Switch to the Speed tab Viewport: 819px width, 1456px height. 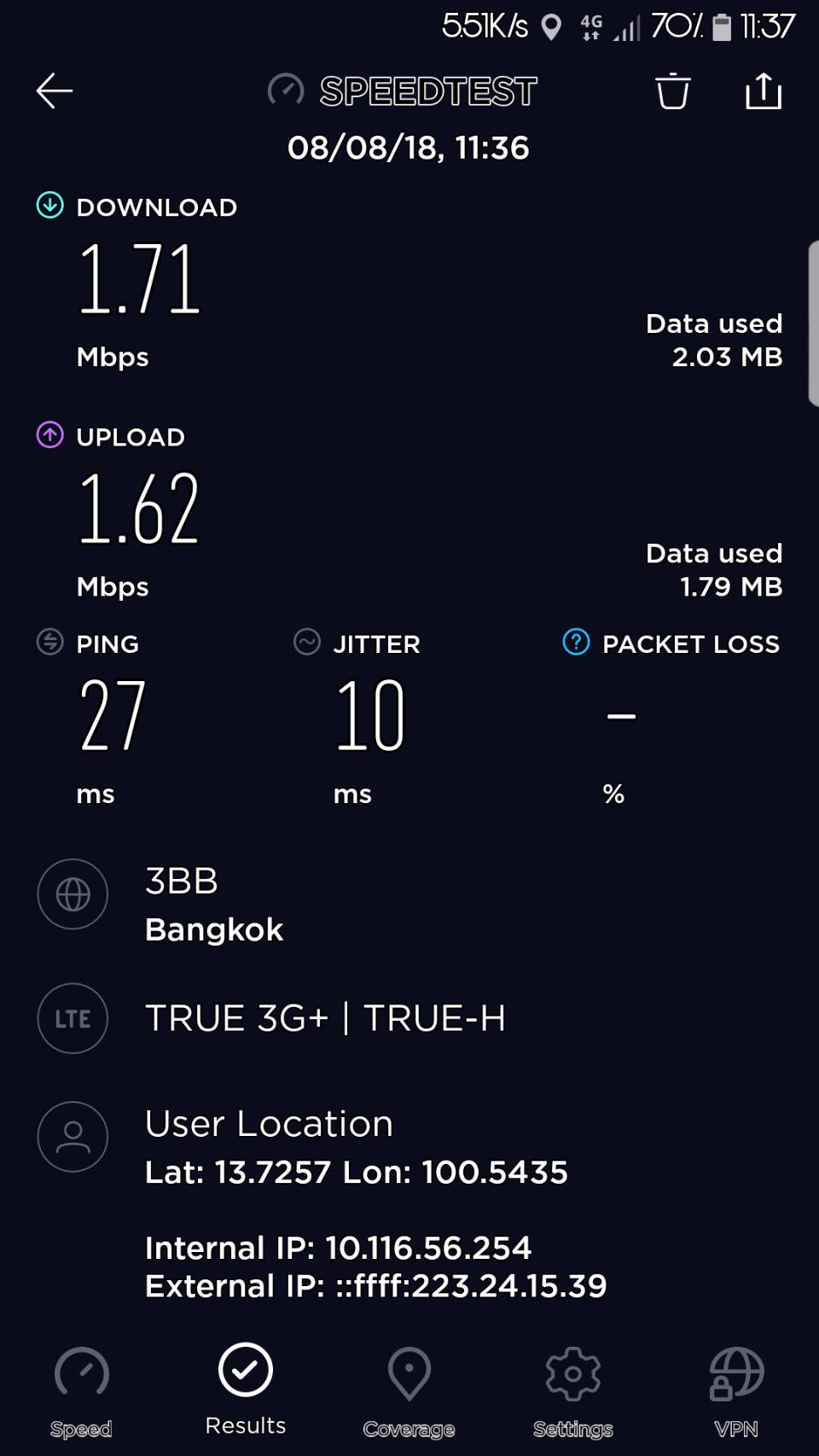[81, 1390]
